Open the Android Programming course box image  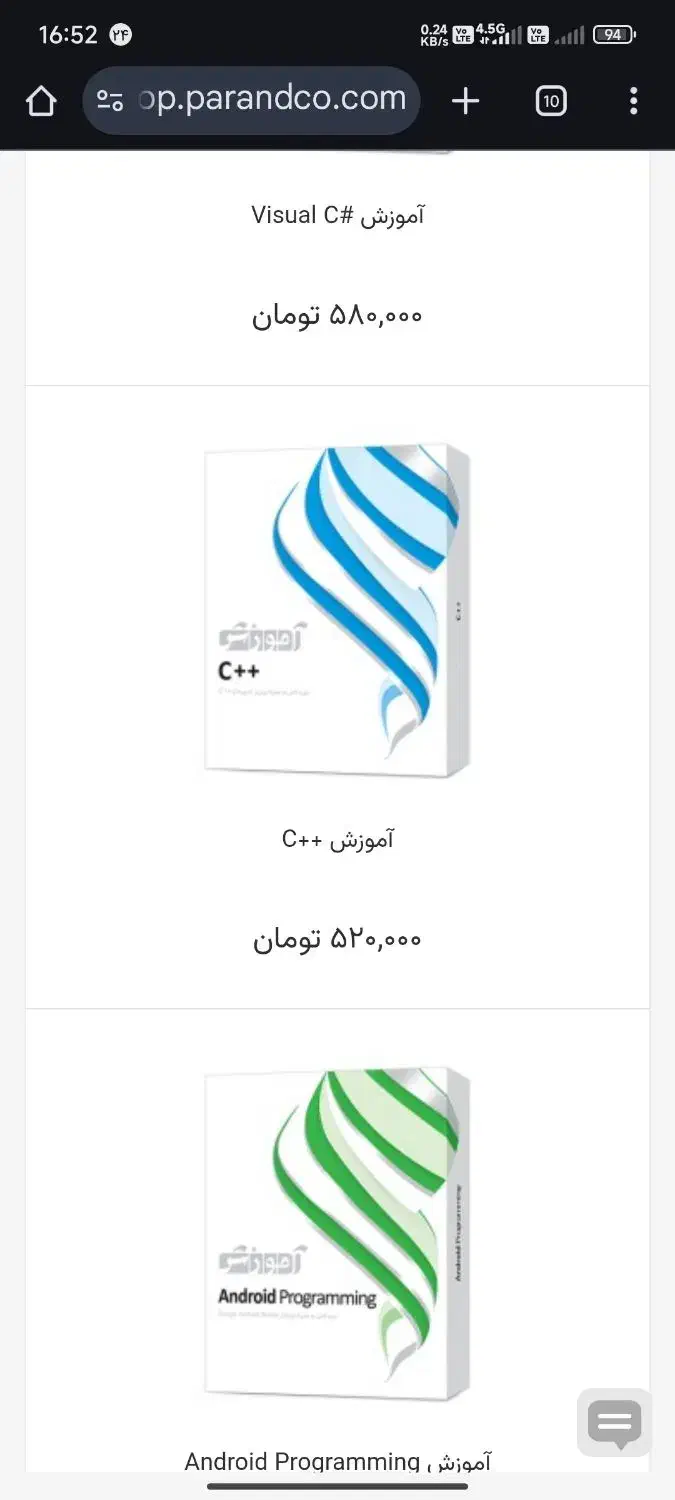point(337,1234)
